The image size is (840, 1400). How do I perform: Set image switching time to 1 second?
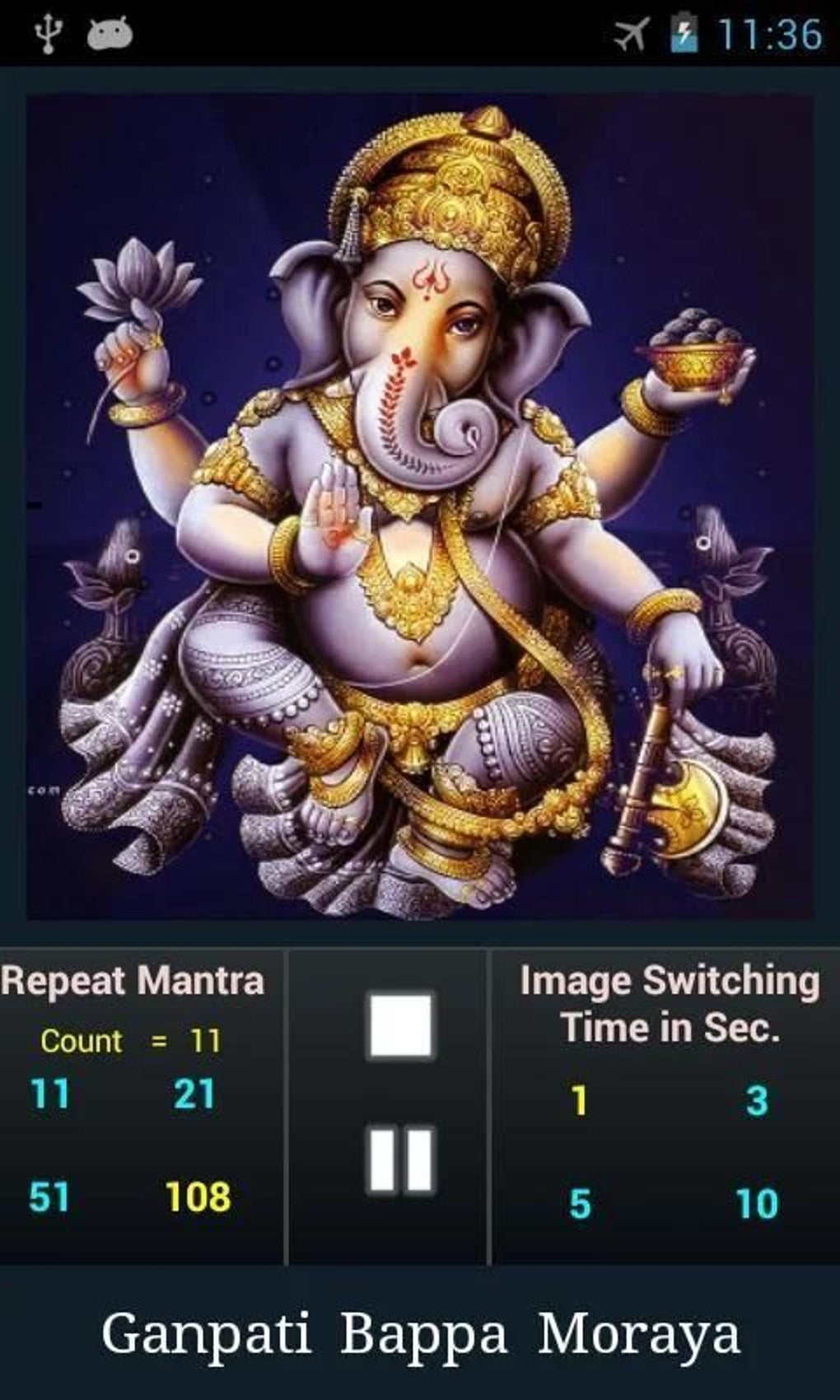click(x=581, y=1099)
